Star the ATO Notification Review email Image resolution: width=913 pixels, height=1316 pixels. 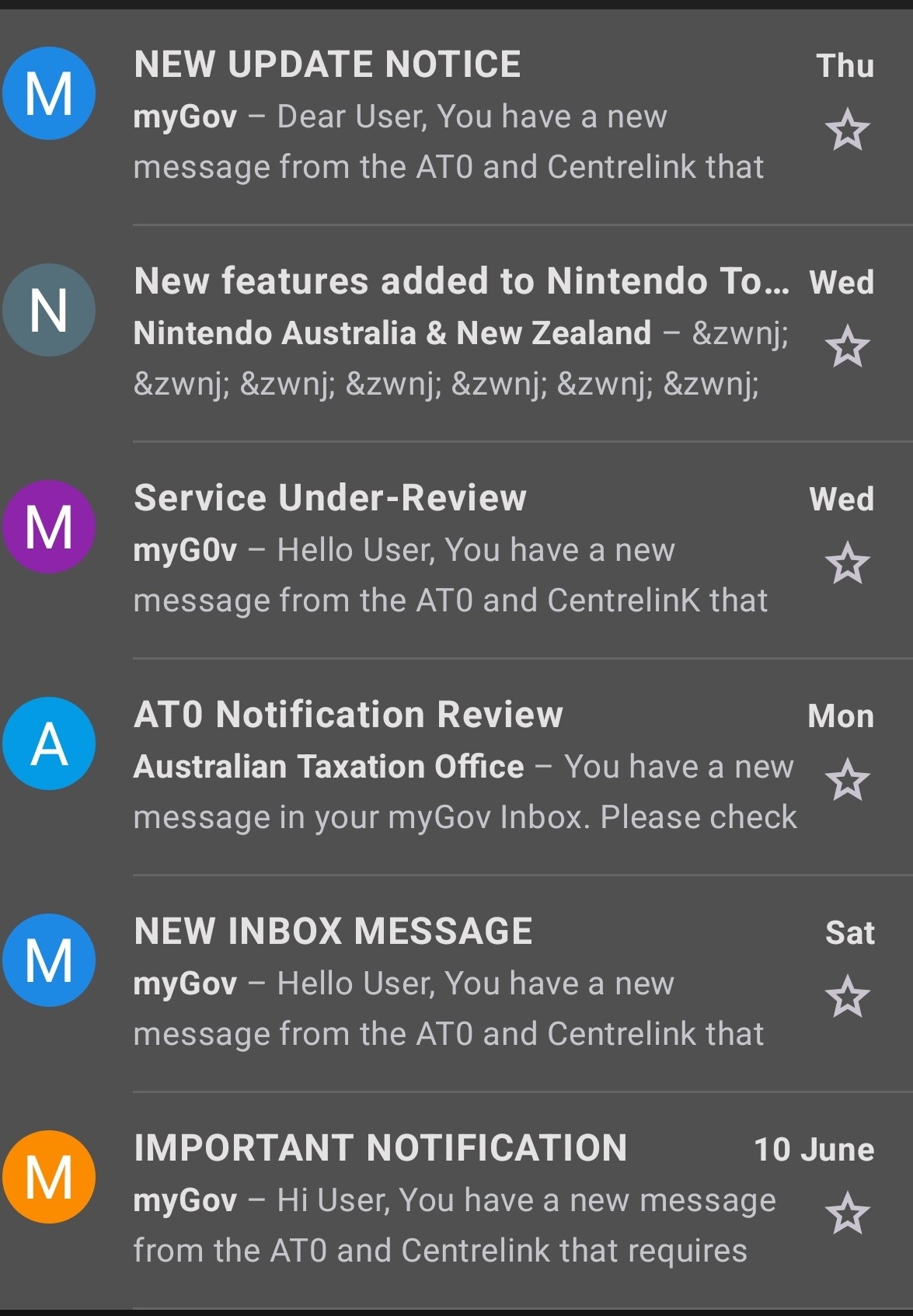click(x=846, y=780)
